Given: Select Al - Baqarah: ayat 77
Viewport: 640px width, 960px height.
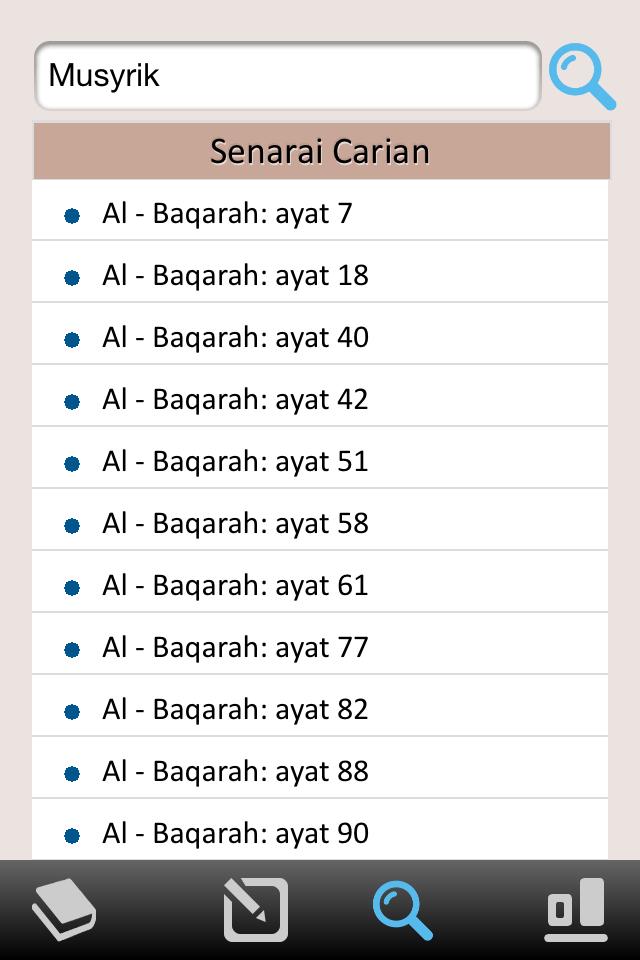Looking at the screenshot, I should pos(320,647).
